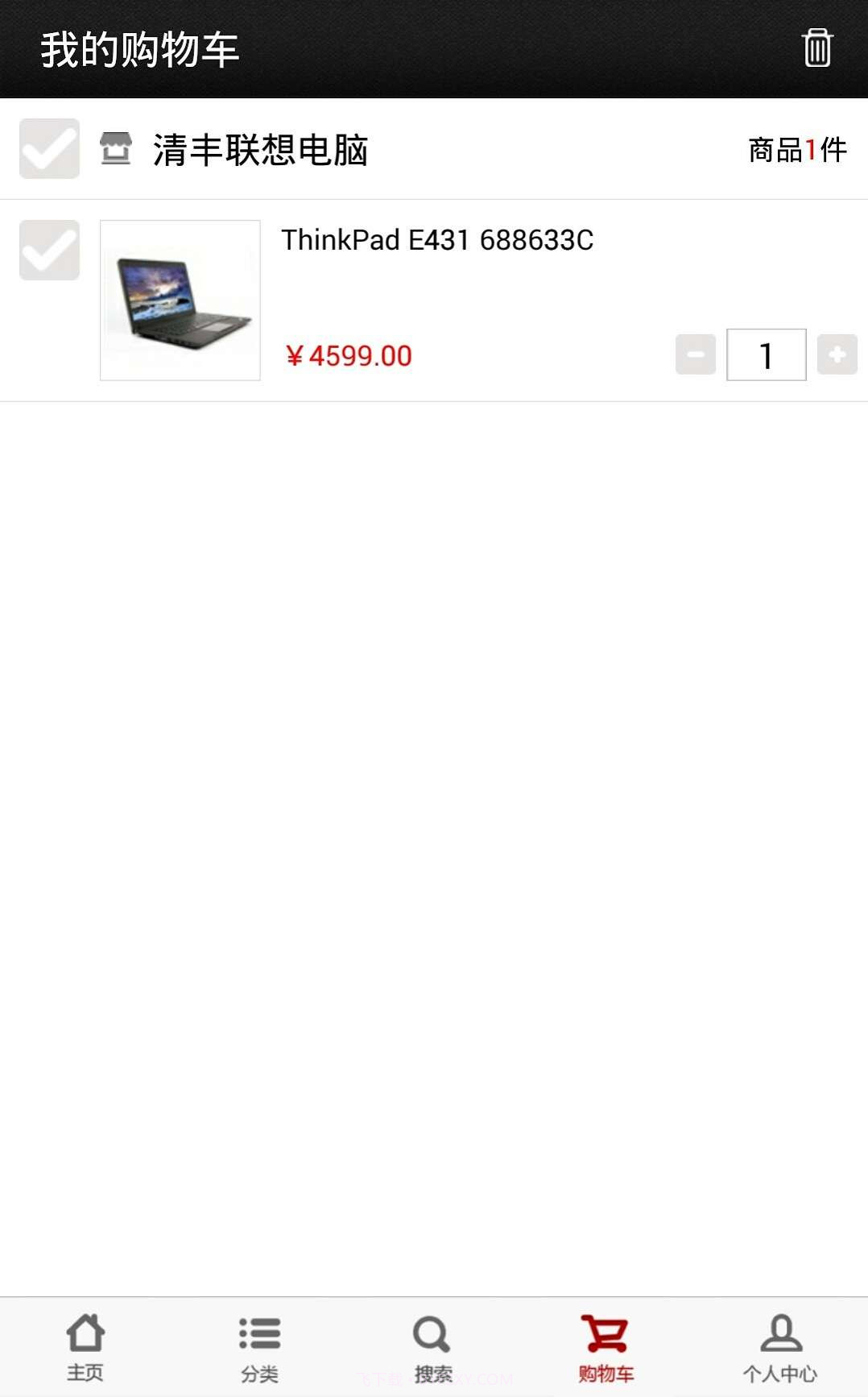
Task: Open the 清丰联想电脑 store page
Action: 259,150
